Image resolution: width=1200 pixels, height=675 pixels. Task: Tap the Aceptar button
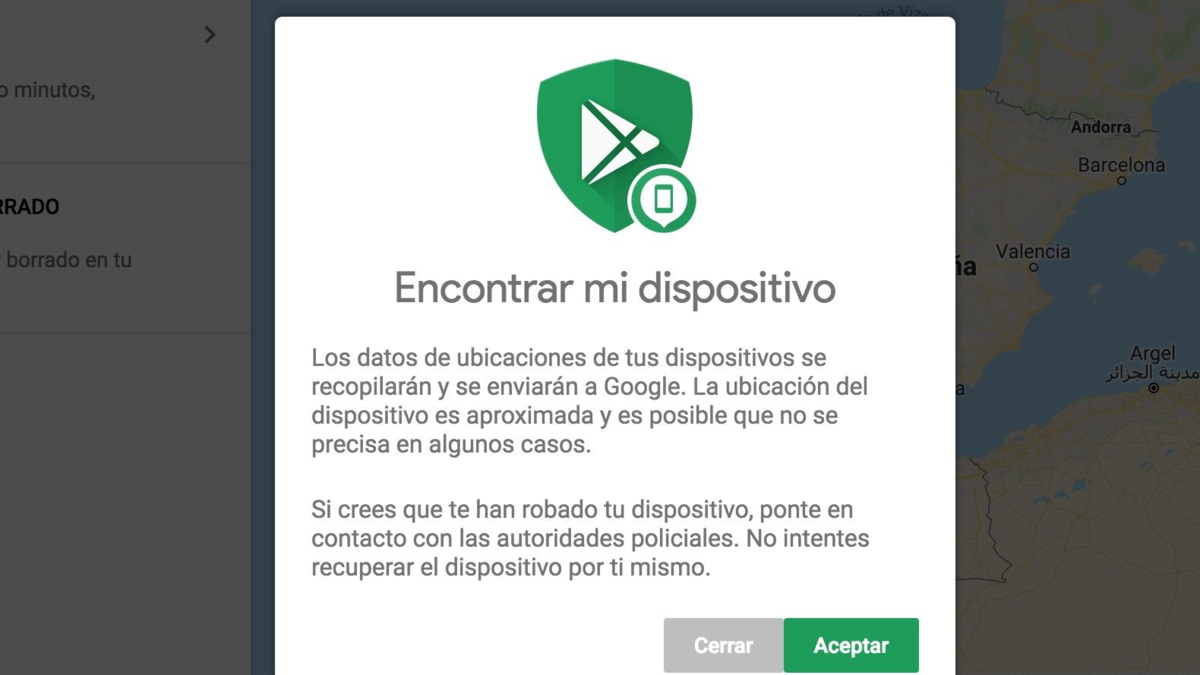pyautogui.click(x=850, y=645)
